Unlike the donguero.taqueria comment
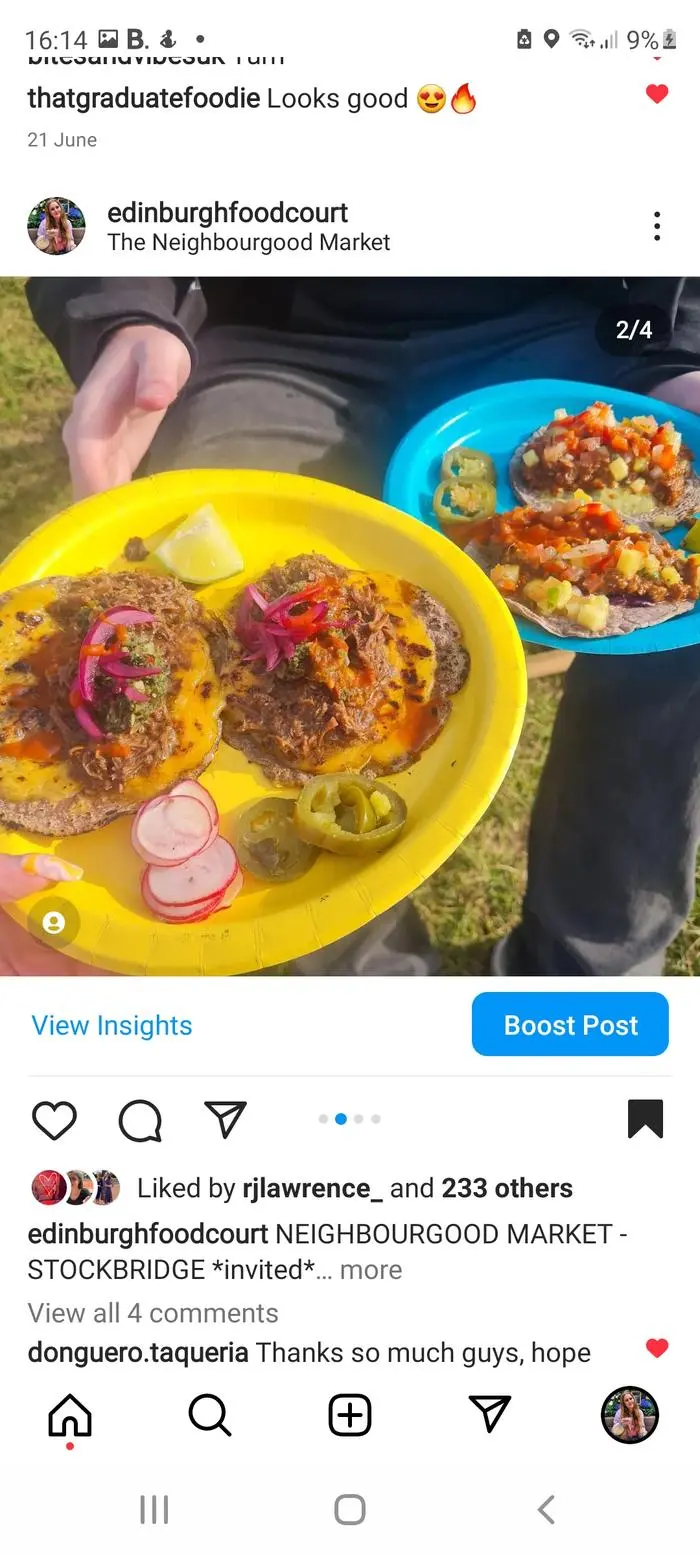The image size is (700, 1555). (657, 1348)
